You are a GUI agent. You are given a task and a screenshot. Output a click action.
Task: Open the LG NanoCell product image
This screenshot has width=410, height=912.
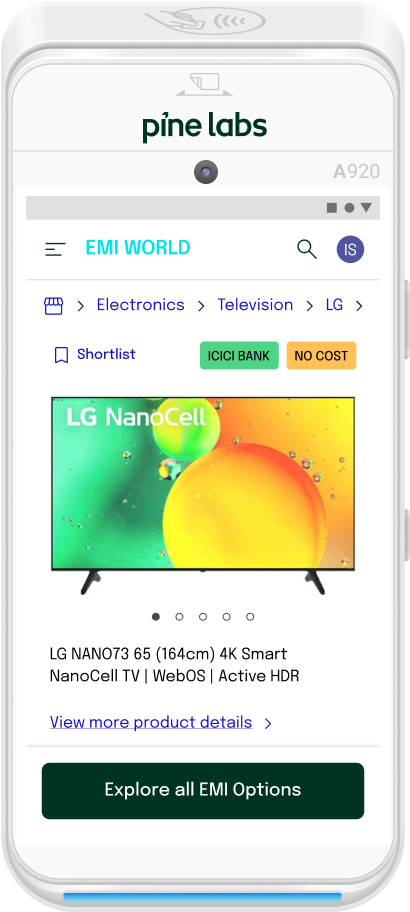[203, 496]
